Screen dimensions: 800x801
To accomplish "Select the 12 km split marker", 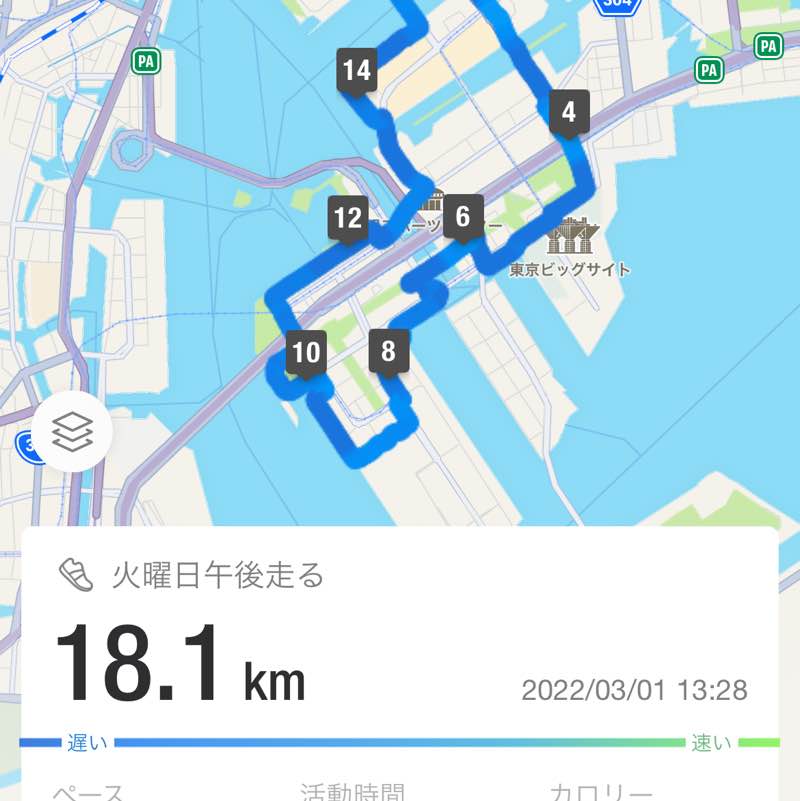I will point(349,215).
